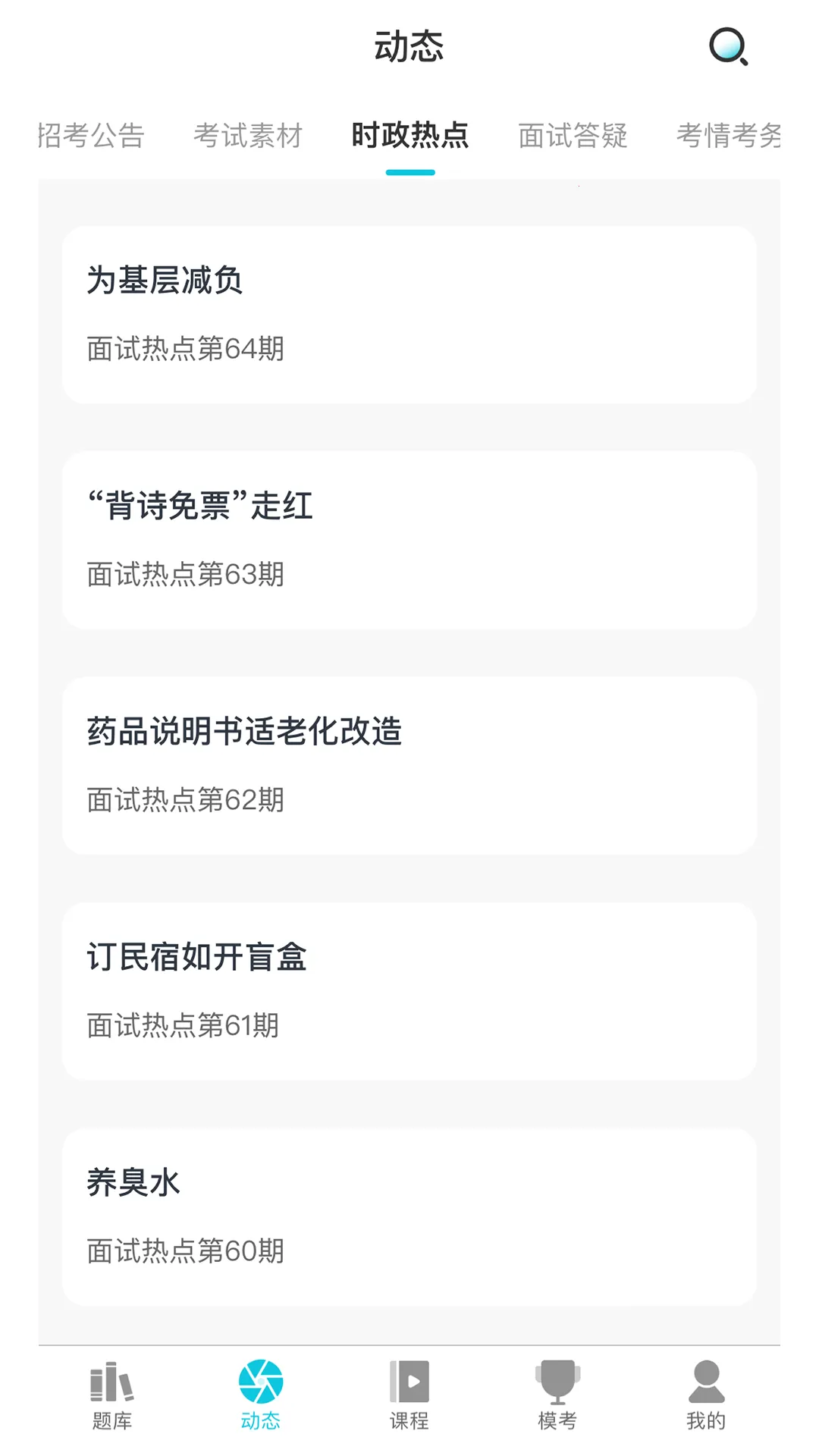Click the 动态 page title
The height and width of the screenshot is (1456, 819).
click(409, 47)
